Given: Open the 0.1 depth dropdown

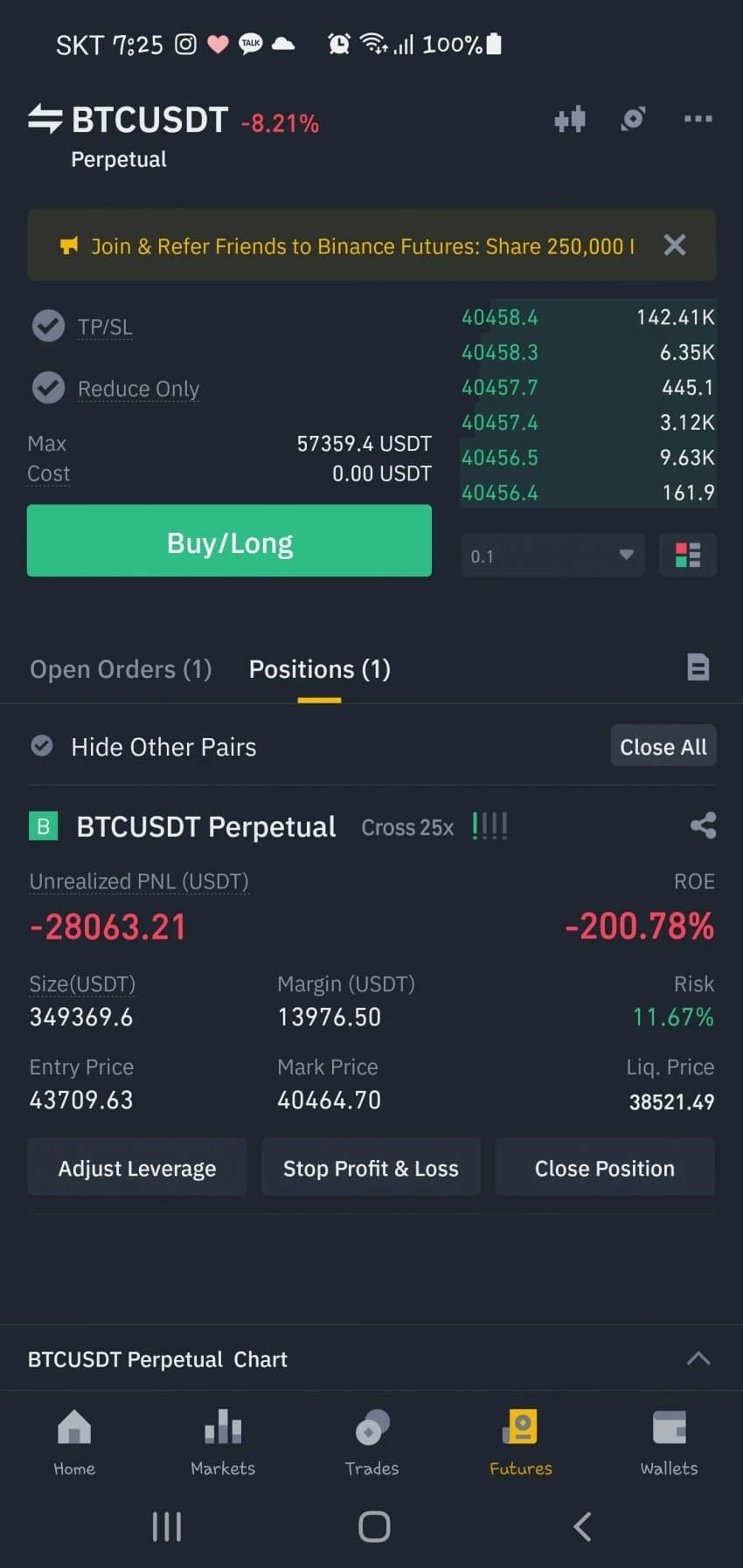Looking at the screenshot, I should point(552,556).
